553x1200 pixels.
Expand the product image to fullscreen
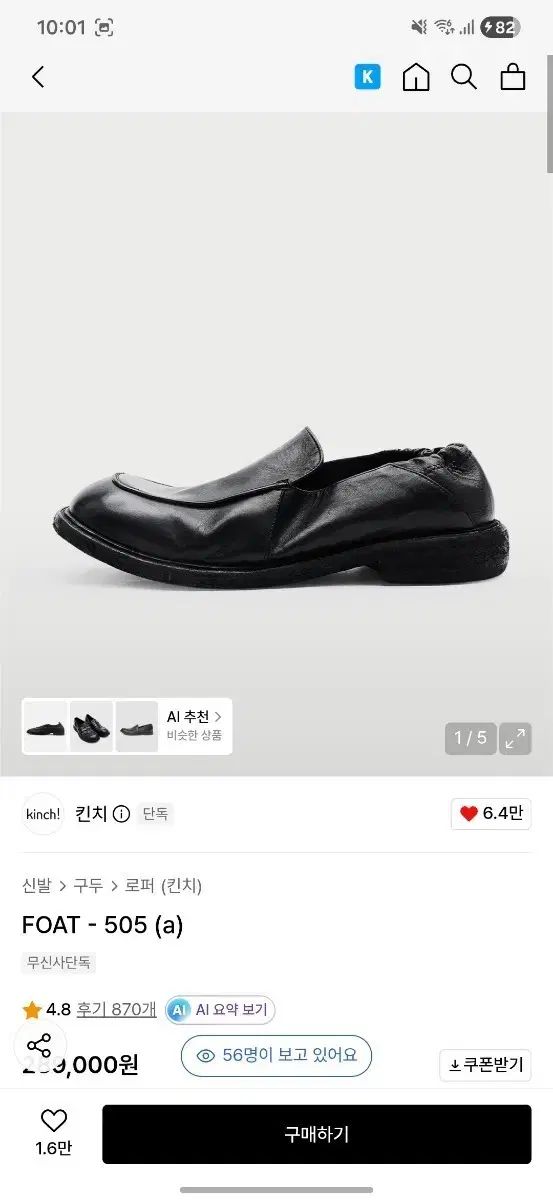(x=515, y=739)
